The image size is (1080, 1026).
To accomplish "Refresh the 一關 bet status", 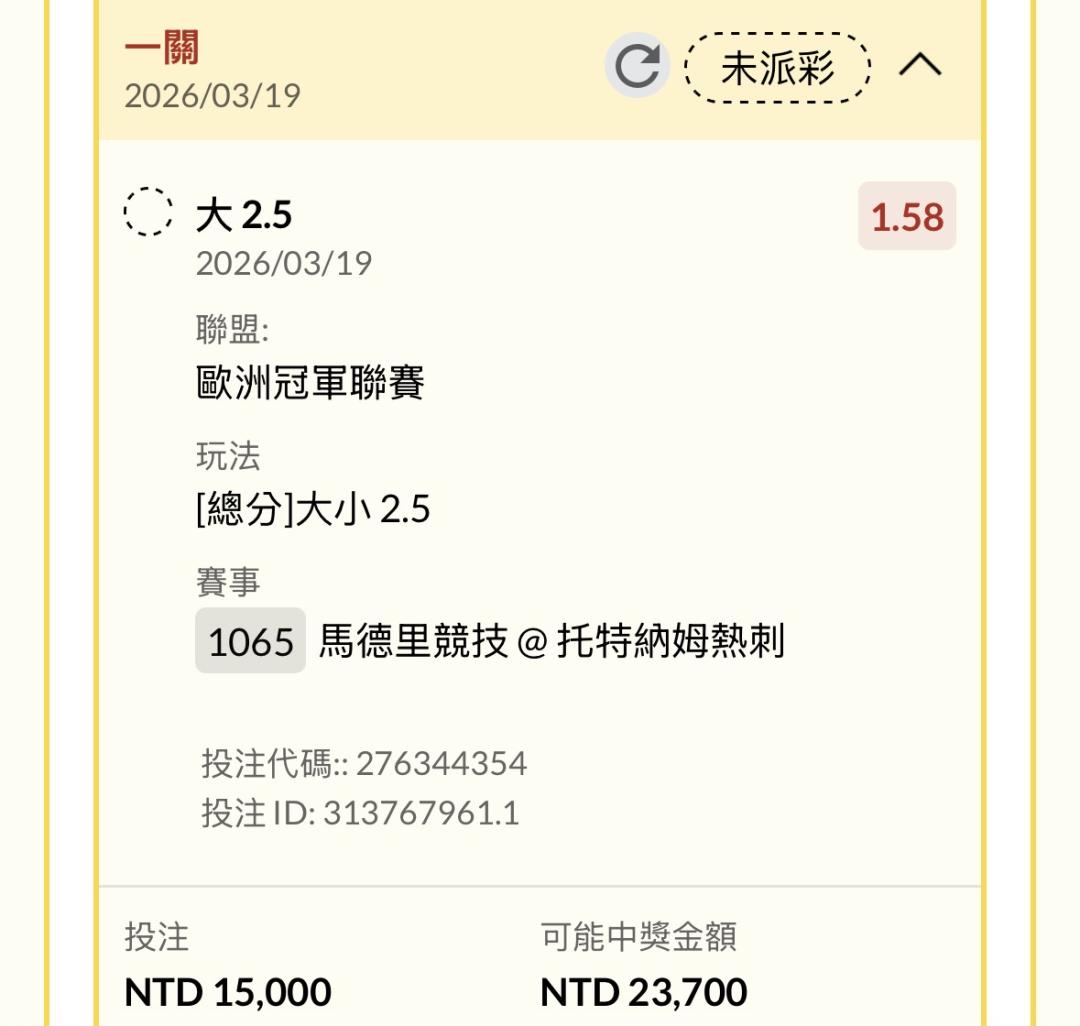I will (638, 66).
